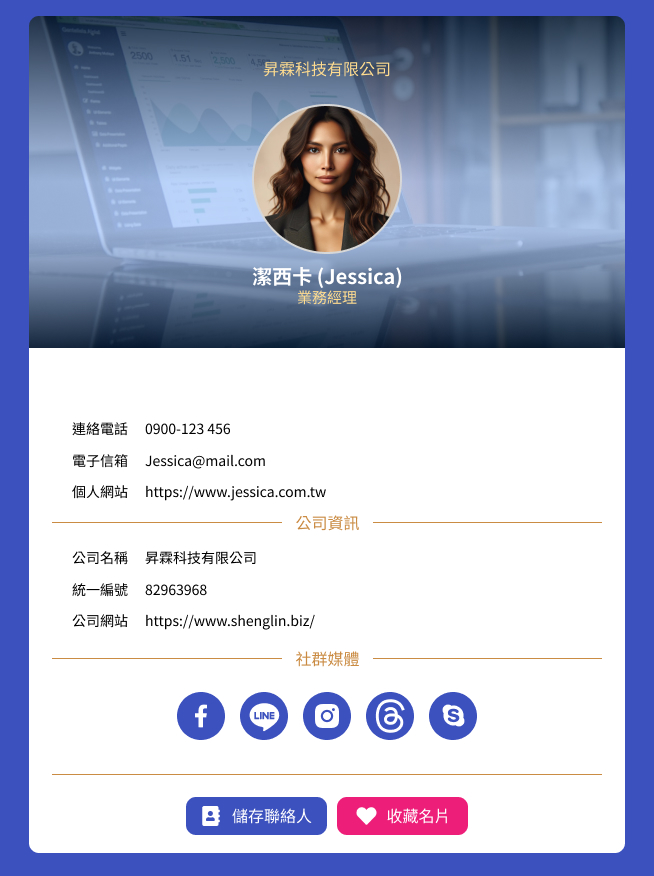Favorite this card via 收藏名片
This screenshot has width=654, height=876.
[x=402, y=816]
